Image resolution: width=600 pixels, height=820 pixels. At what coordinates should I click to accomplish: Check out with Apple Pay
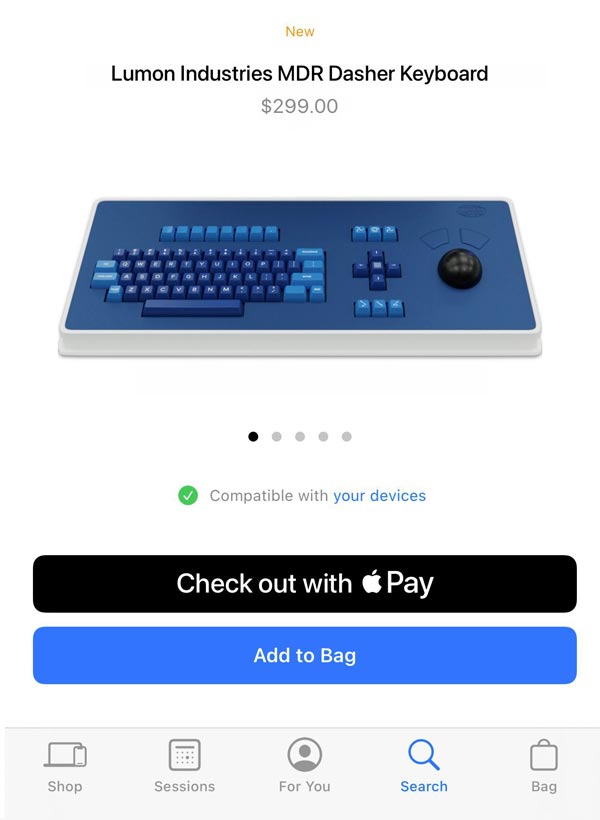305,584
